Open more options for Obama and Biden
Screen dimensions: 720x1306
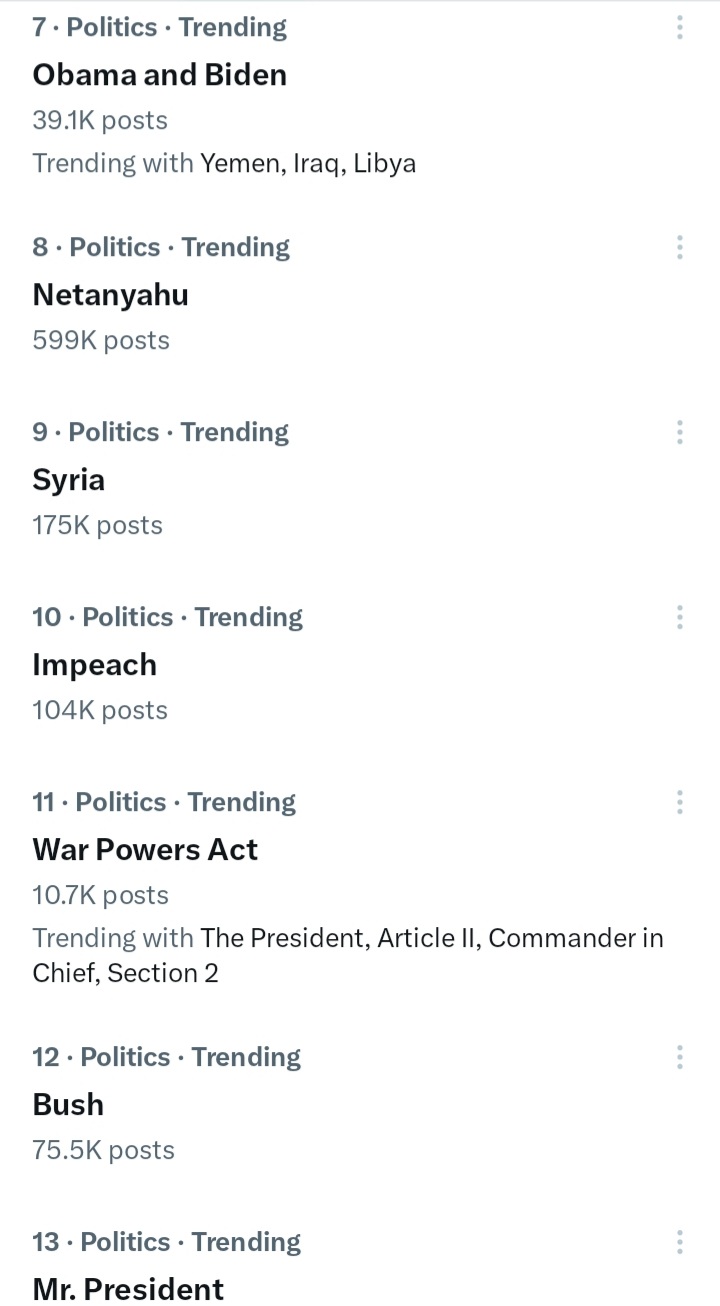680,27
